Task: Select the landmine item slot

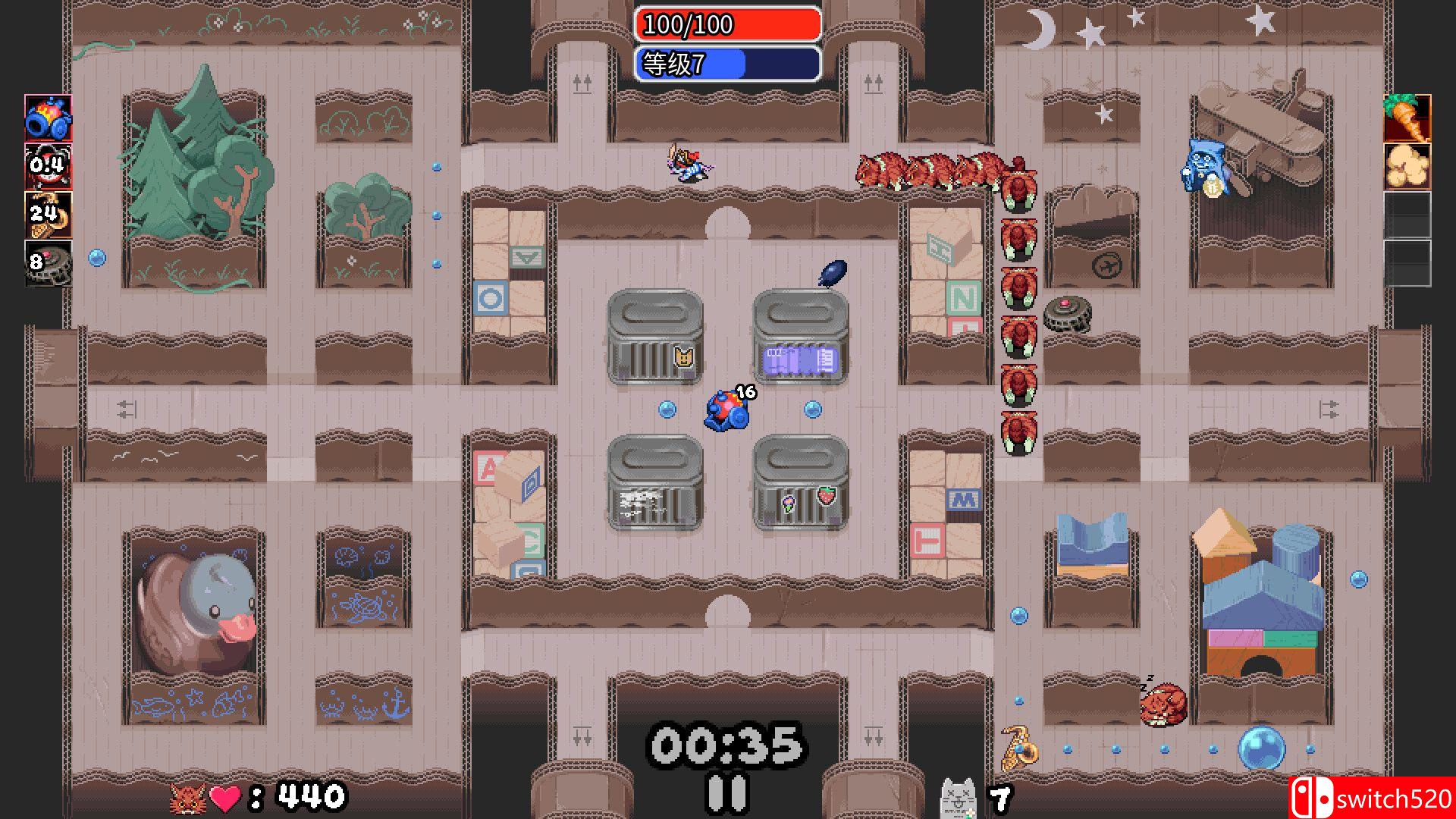Action: [49, 263]
